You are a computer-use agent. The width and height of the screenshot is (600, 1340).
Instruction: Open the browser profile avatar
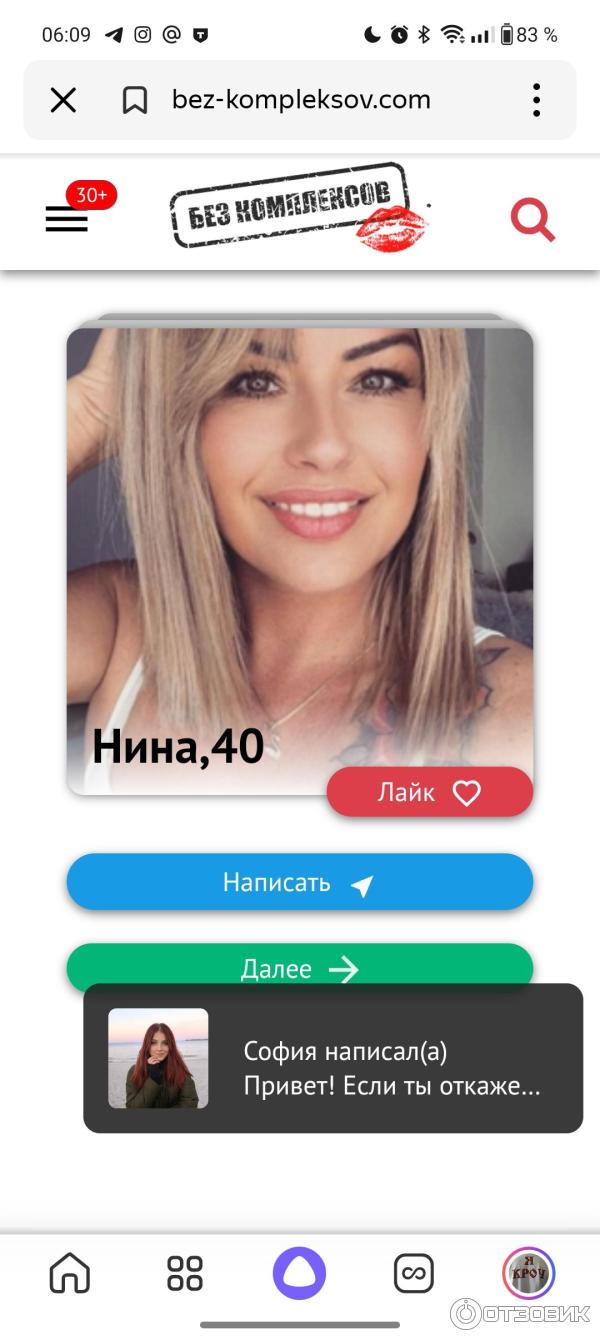click(528, 1273)
